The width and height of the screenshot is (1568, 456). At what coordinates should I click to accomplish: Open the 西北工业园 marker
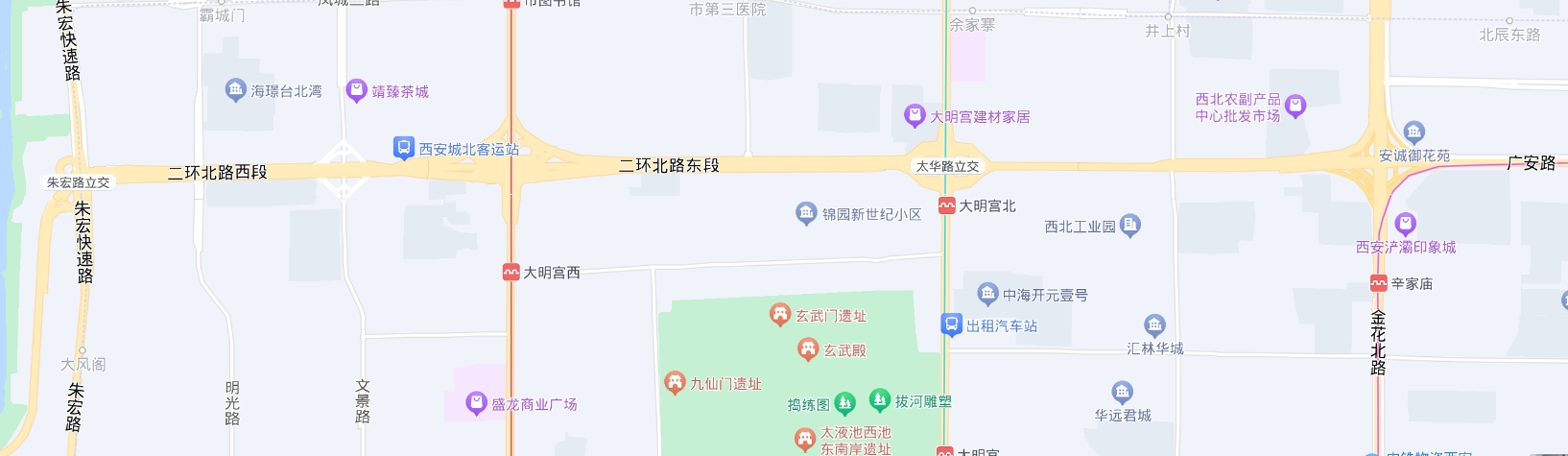tap(1129, 225)
